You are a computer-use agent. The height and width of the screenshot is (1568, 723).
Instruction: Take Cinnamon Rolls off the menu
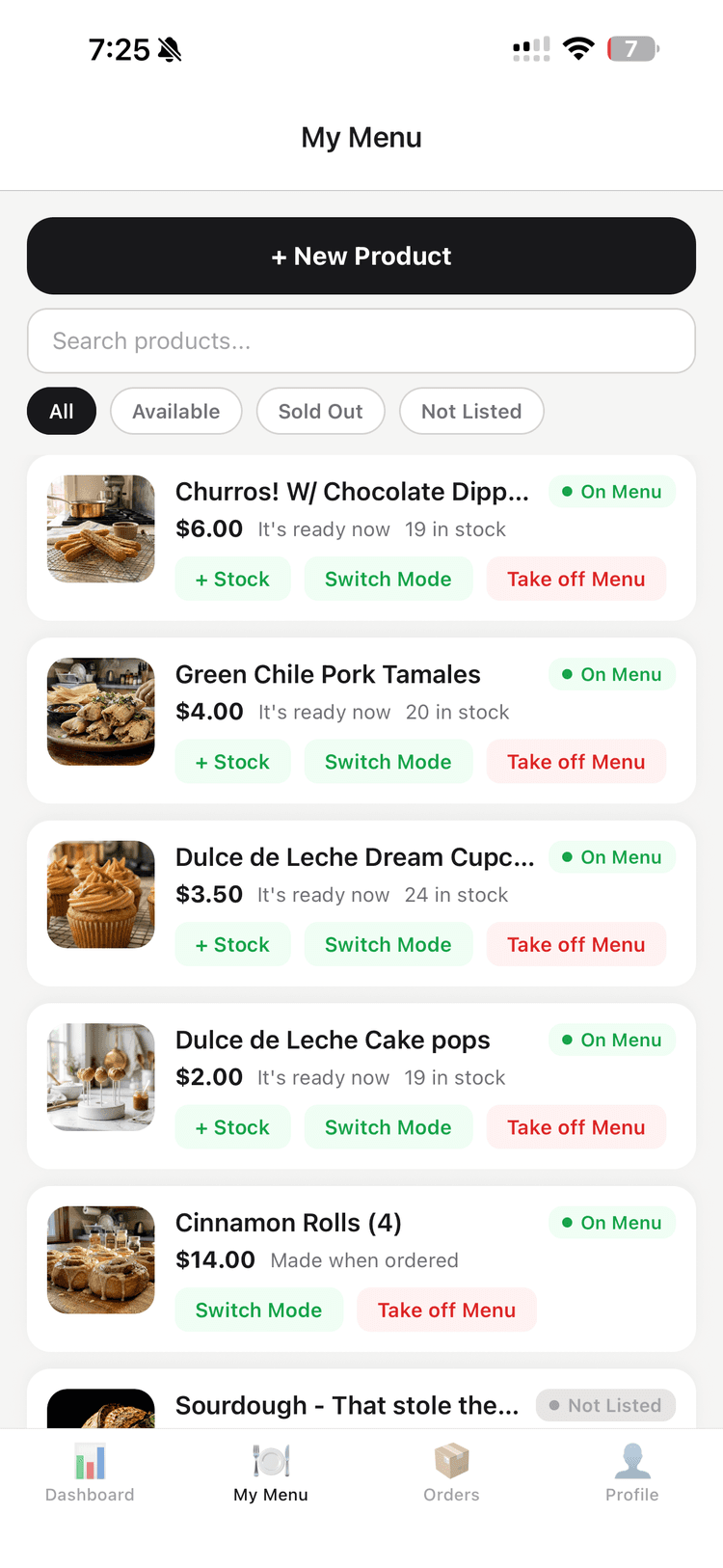446,1310
